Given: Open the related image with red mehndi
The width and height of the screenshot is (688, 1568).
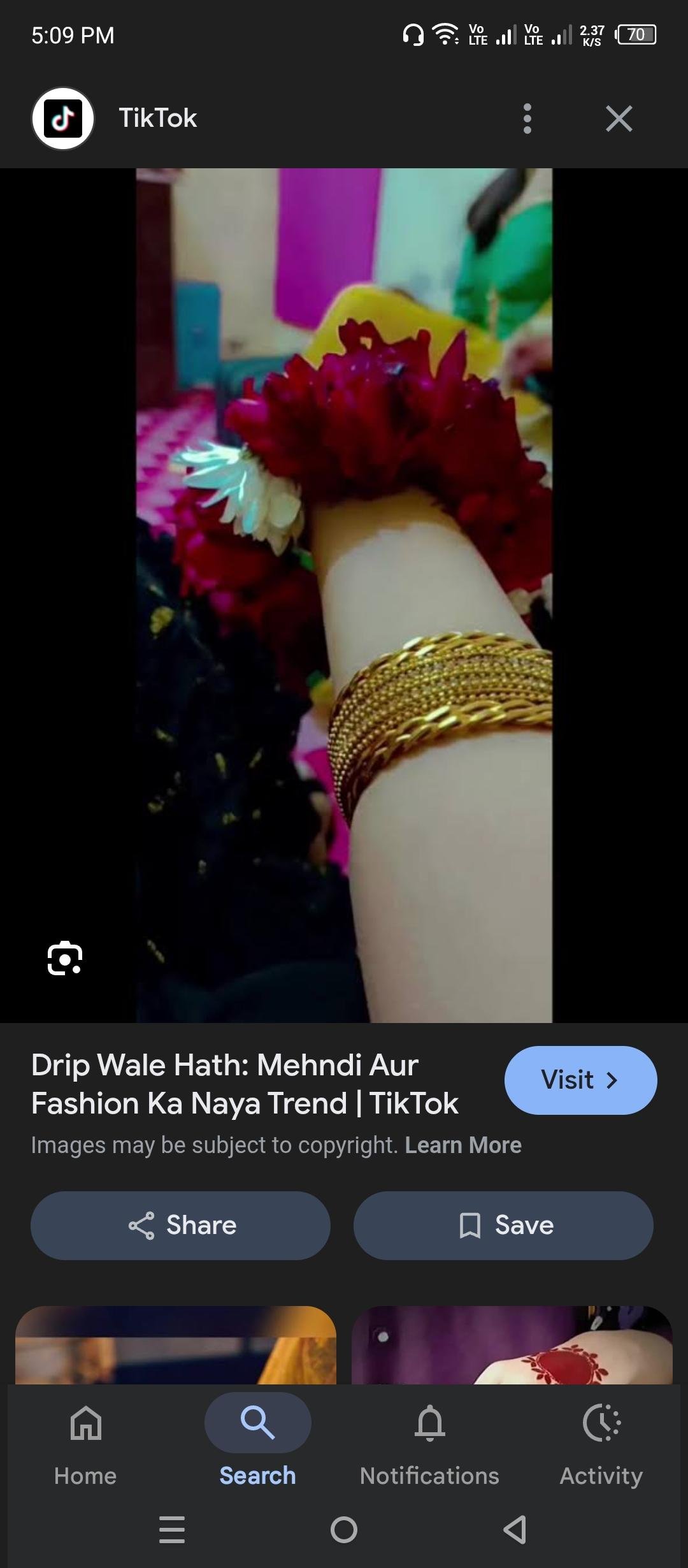Looking at the screenshot, I should click(512, 1345).
